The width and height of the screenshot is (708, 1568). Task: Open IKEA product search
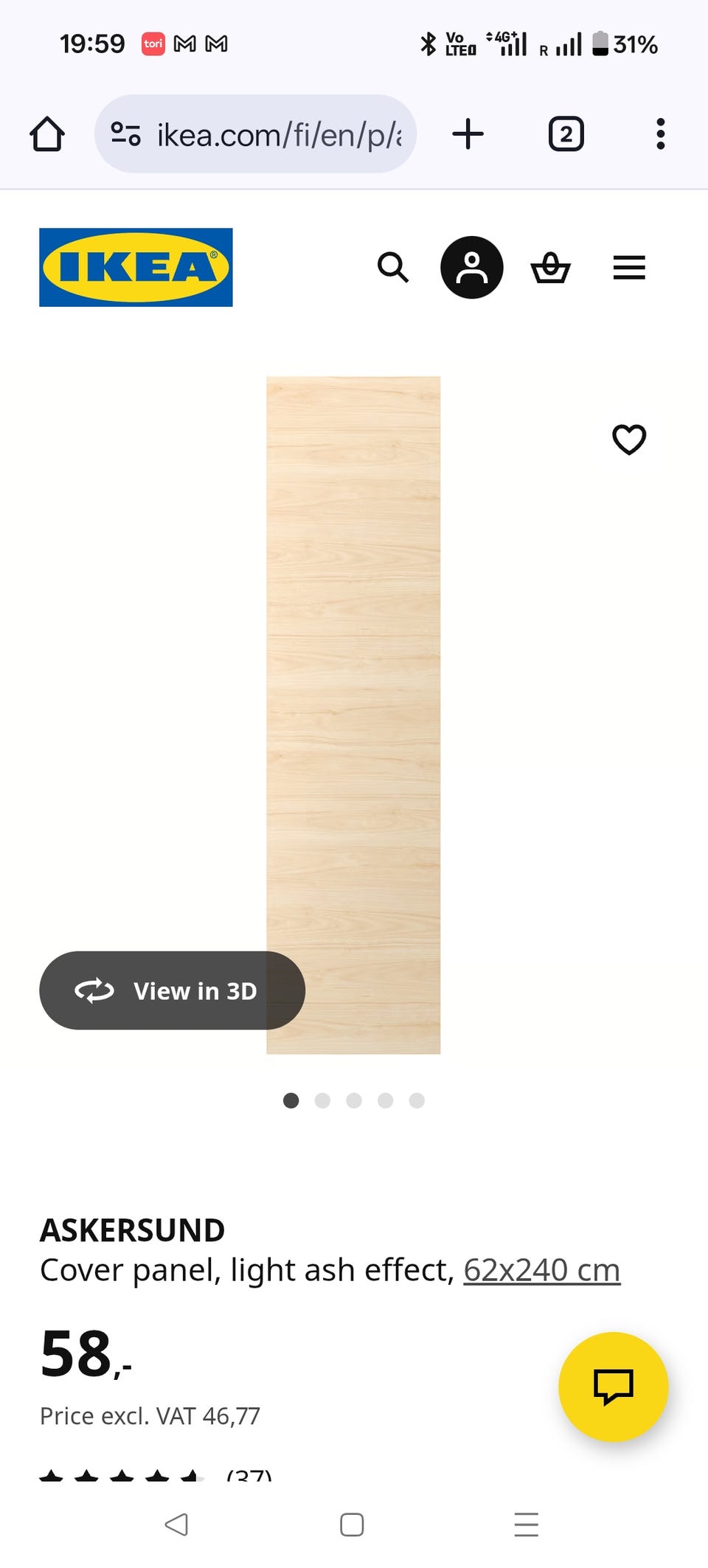point(393,267)
